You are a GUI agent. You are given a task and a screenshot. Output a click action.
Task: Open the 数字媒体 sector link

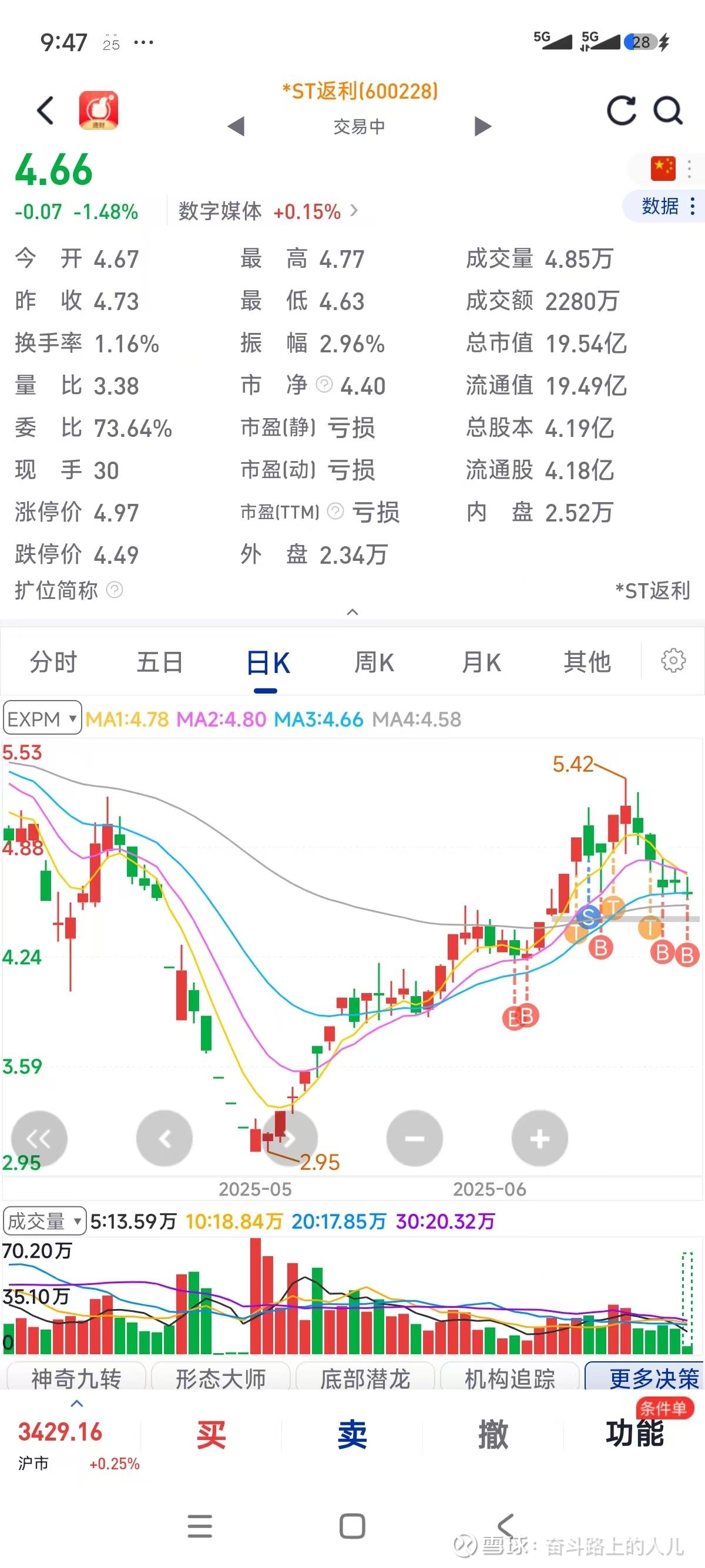click(x=268, y=211)
